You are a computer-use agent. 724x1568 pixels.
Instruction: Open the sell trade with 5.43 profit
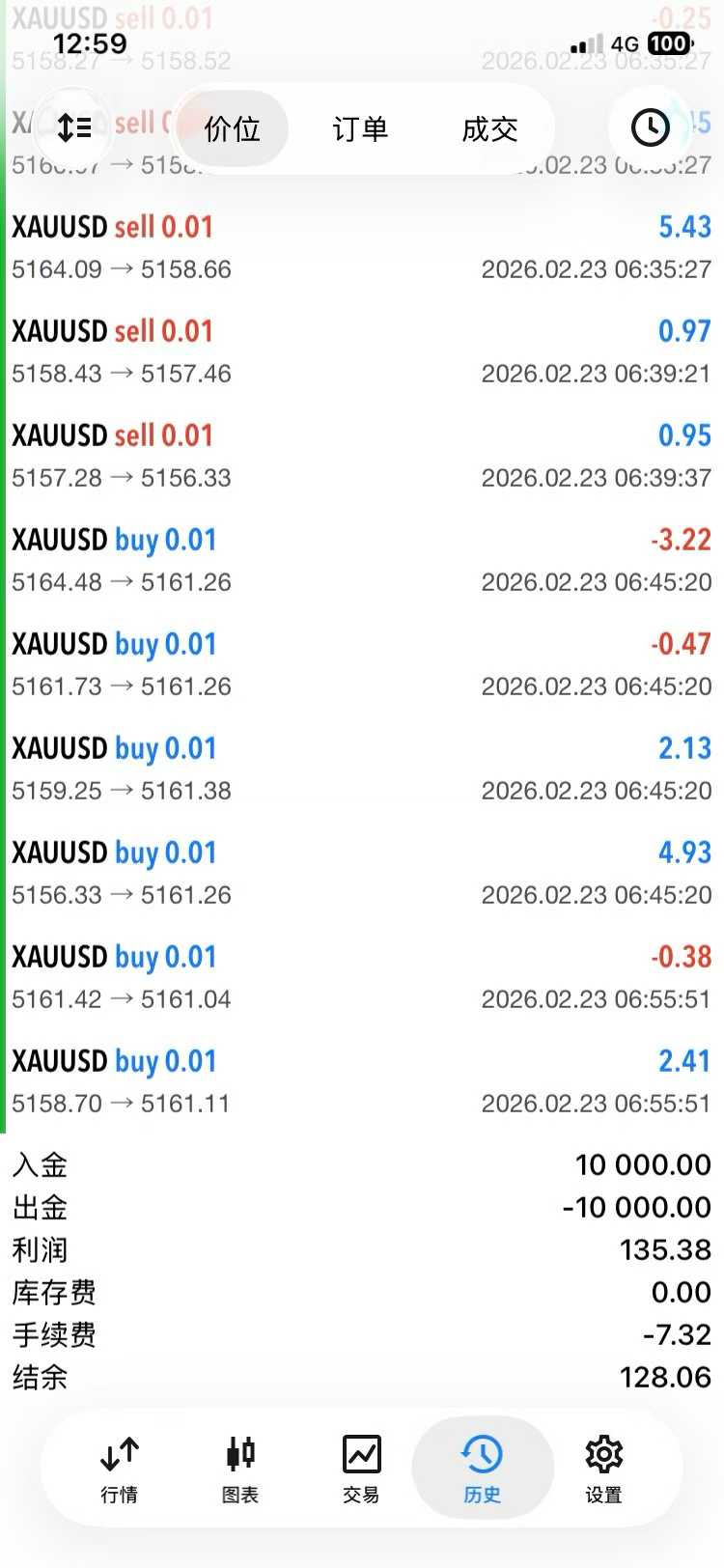pyautogui.click(x=361, y=247)
